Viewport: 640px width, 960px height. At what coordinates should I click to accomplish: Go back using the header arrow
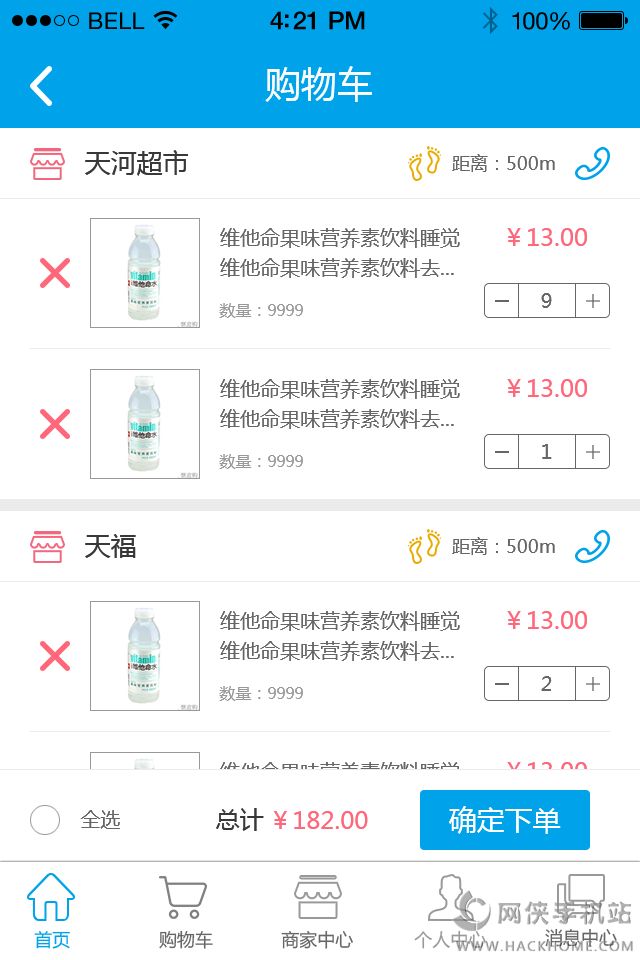point(42,86)
